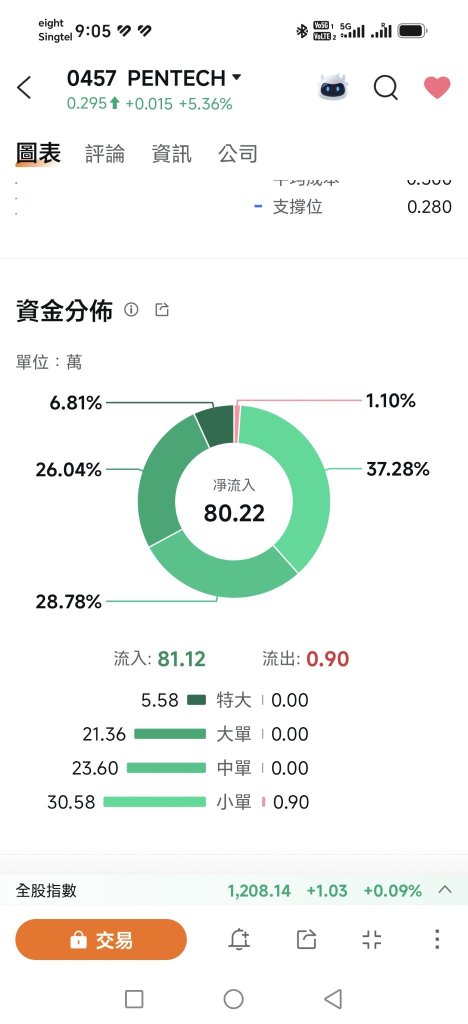The width and height of the screenshot is (468, 1024).
Task: Select the 圖表 tab
Action: point(39,153)
